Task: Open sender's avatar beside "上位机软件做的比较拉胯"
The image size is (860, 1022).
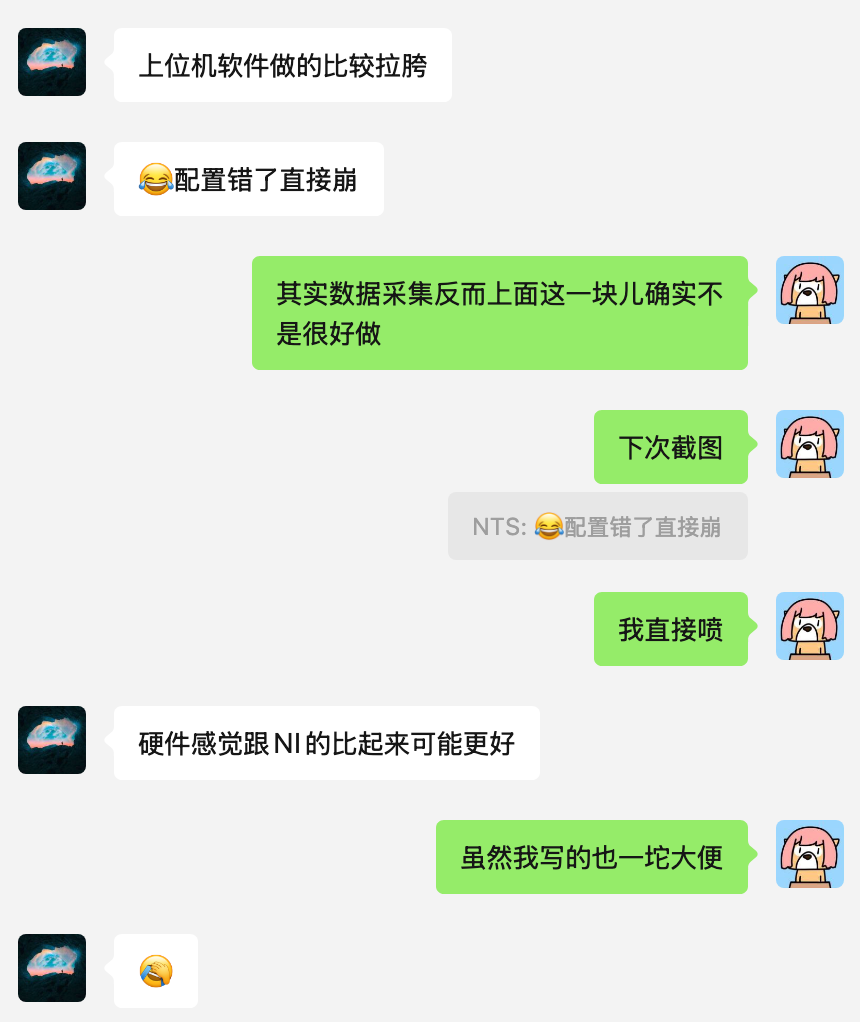Action: [52, 62]
